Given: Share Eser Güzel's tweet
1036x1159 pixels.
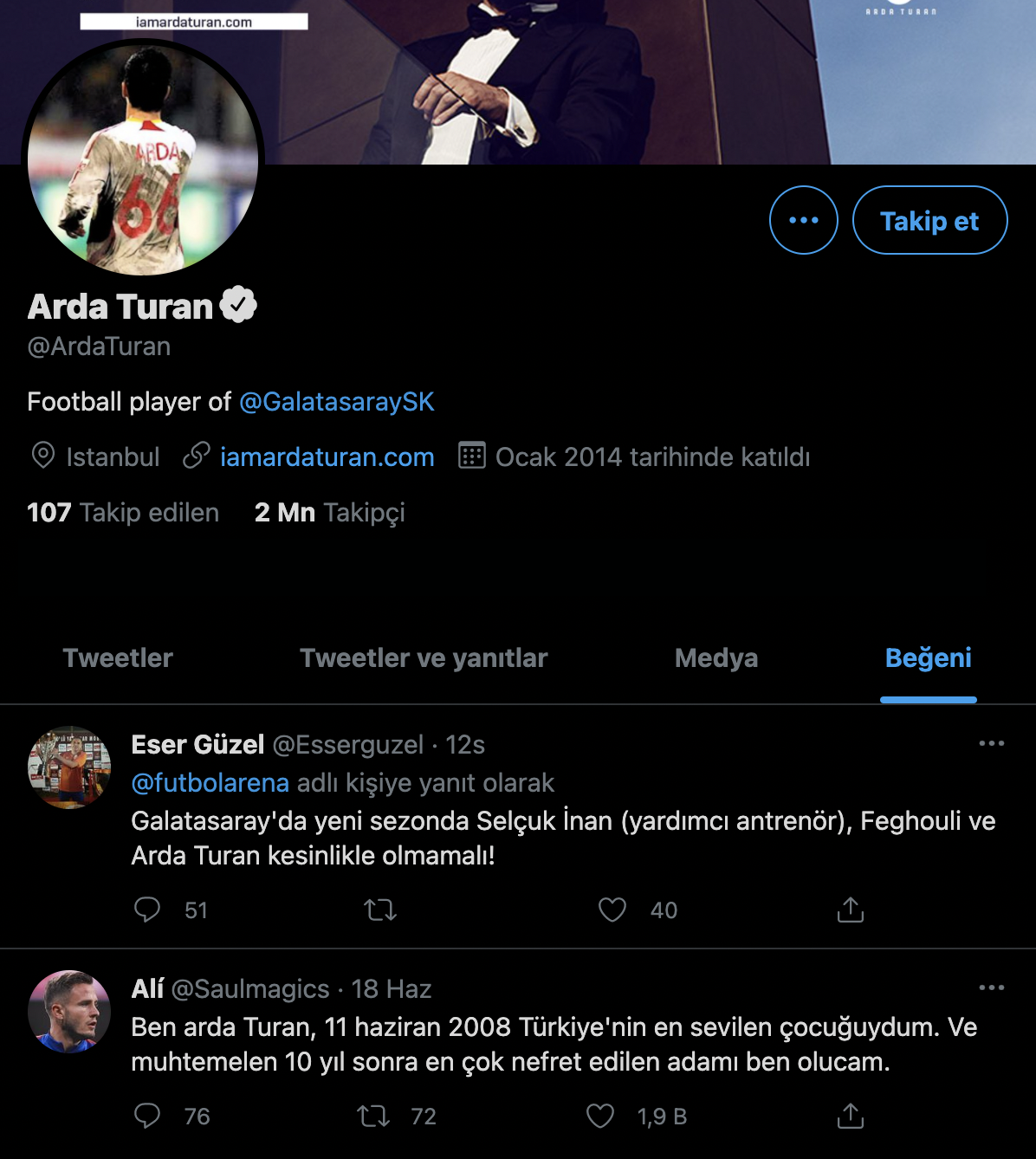Looking at the screenshot, I should pos(850,910).
